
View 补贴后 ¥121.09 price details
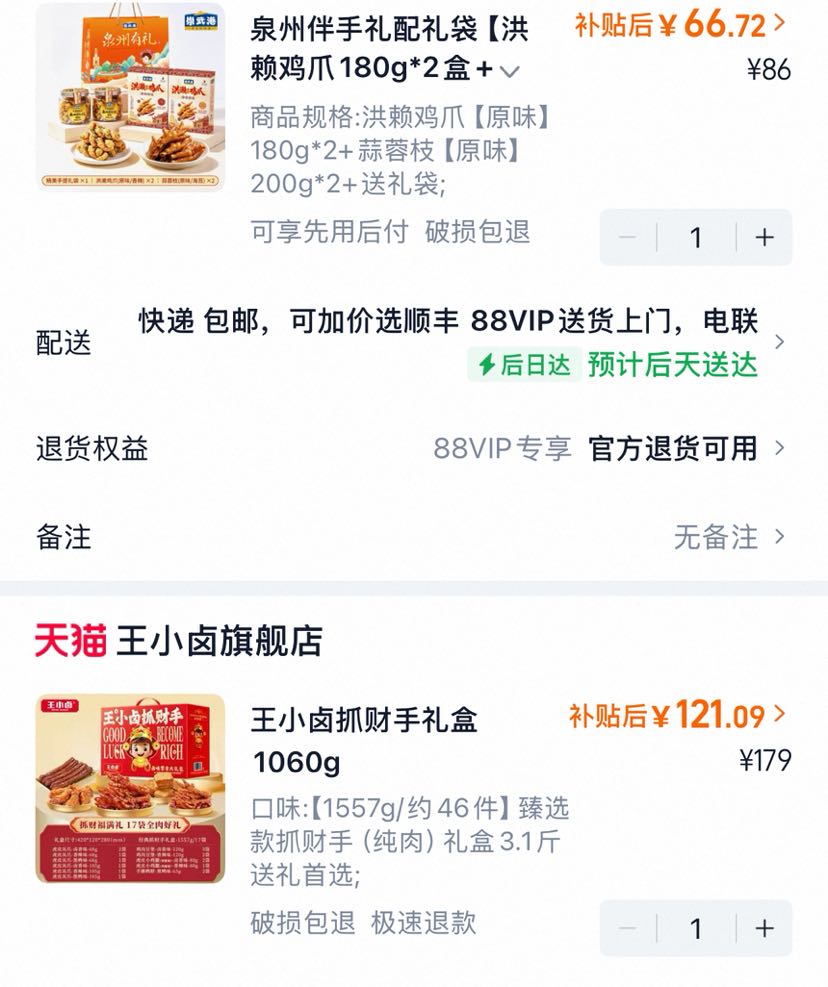pyautogui.click(x=678, y=716)
